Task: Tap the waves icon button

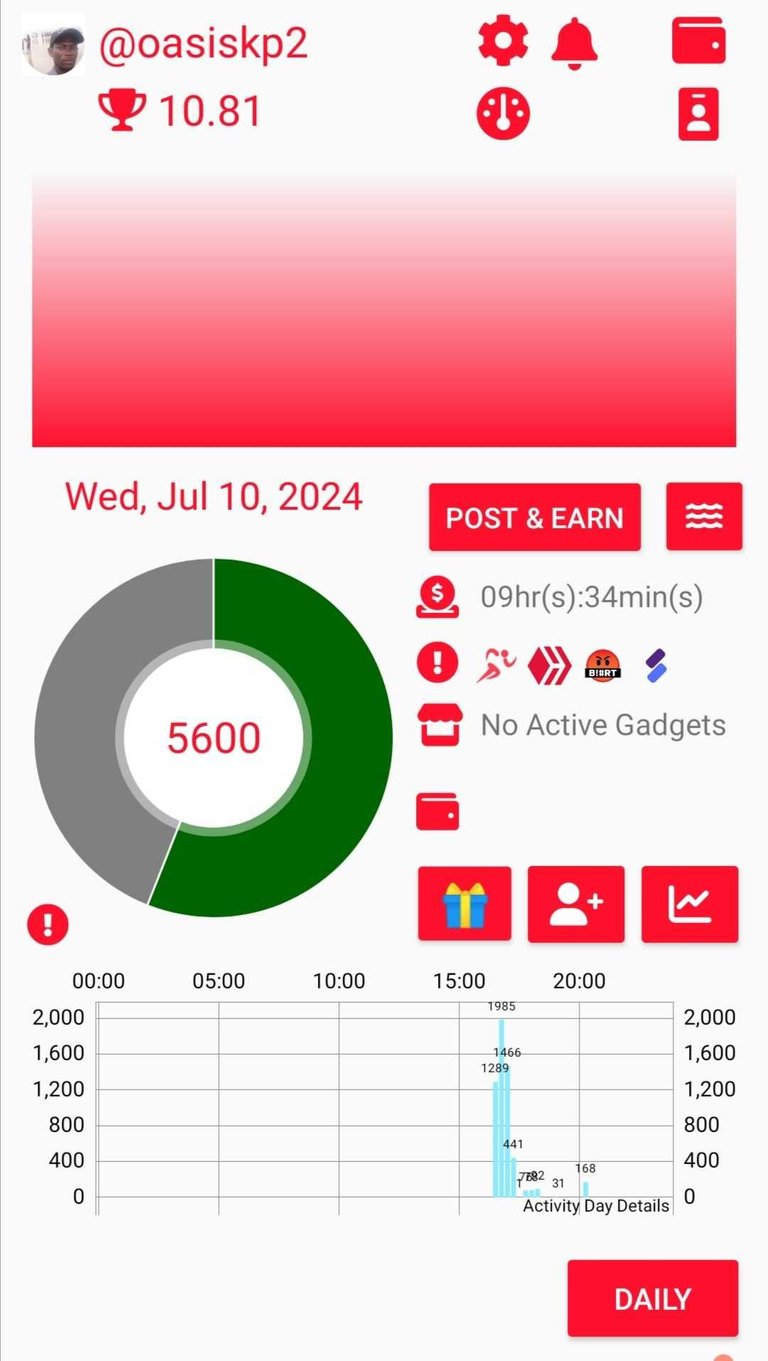Action: tap(705, 517)
